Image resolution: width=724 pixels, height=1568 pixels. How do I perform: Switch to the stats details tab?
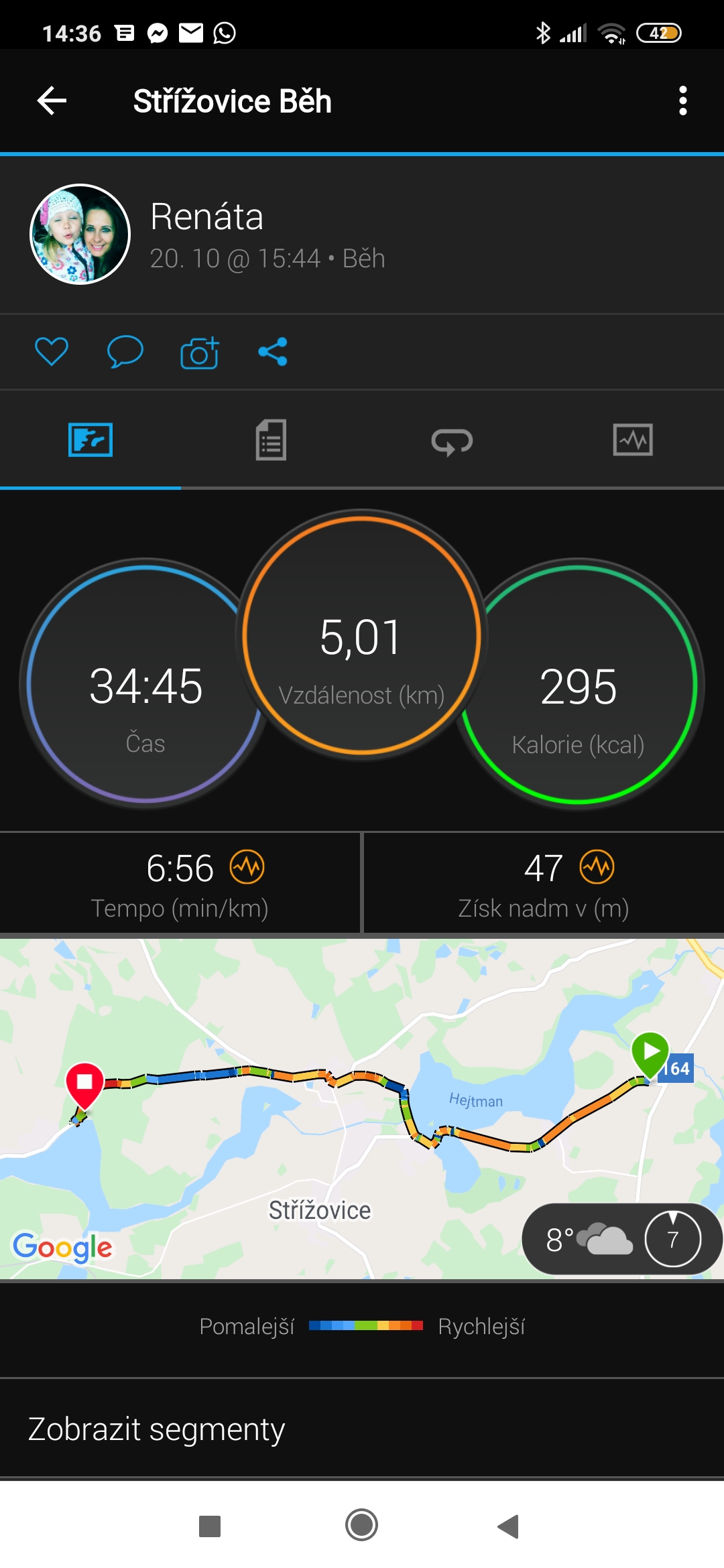point(271,440)
